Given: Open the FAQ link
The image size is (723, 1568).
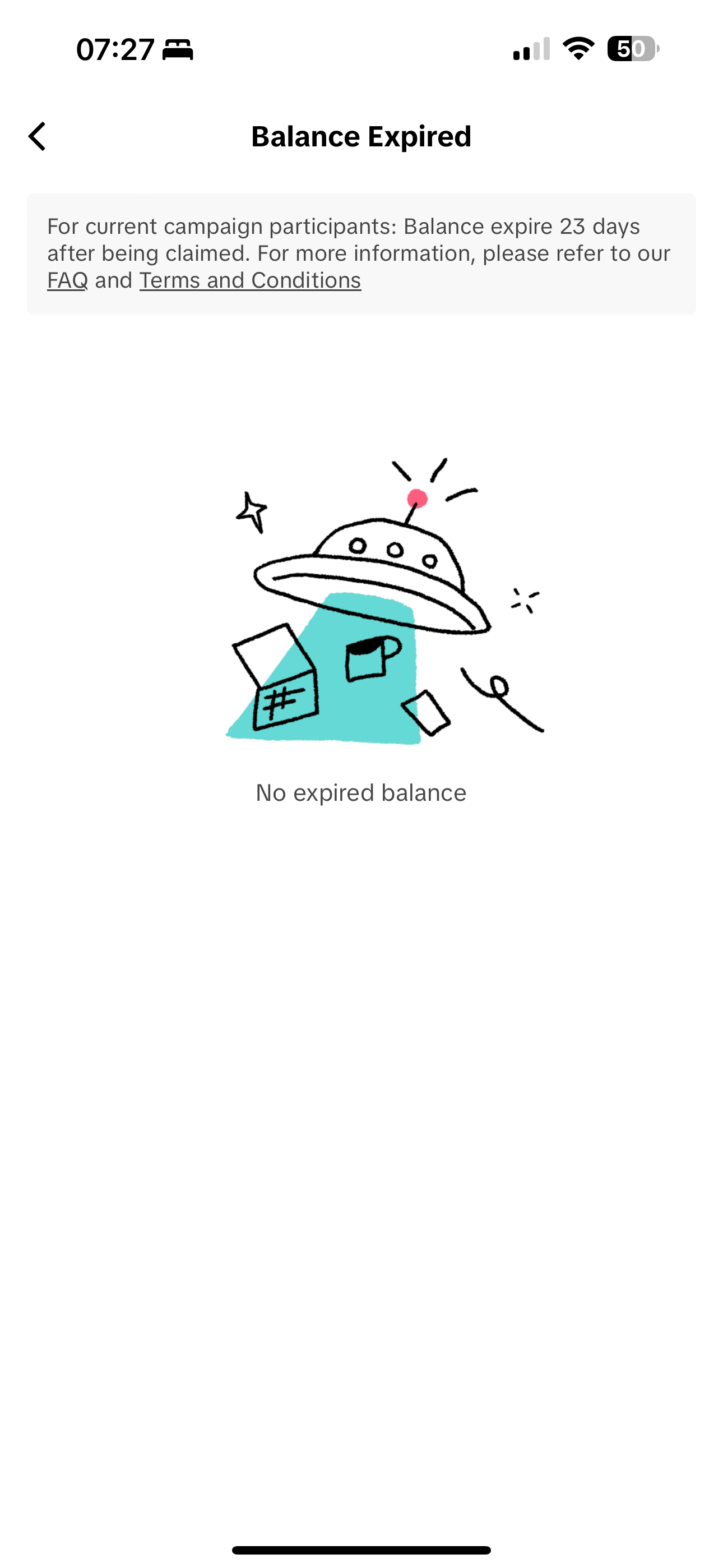Looking at the screenshot, I should pos(68,280).
